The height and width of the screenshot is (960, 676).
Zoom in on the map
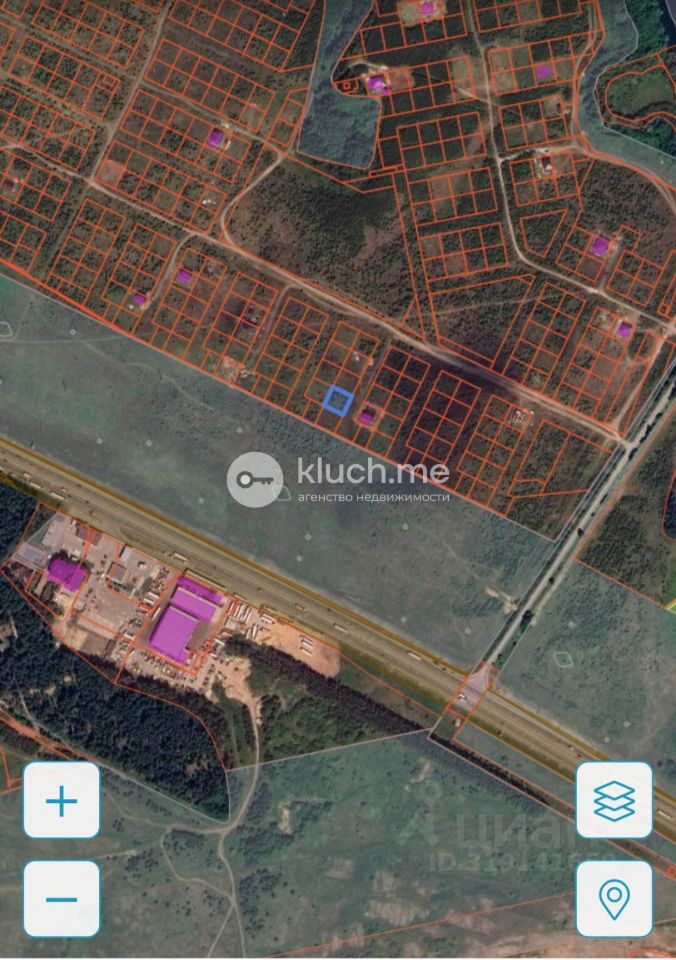coord(61,800)
